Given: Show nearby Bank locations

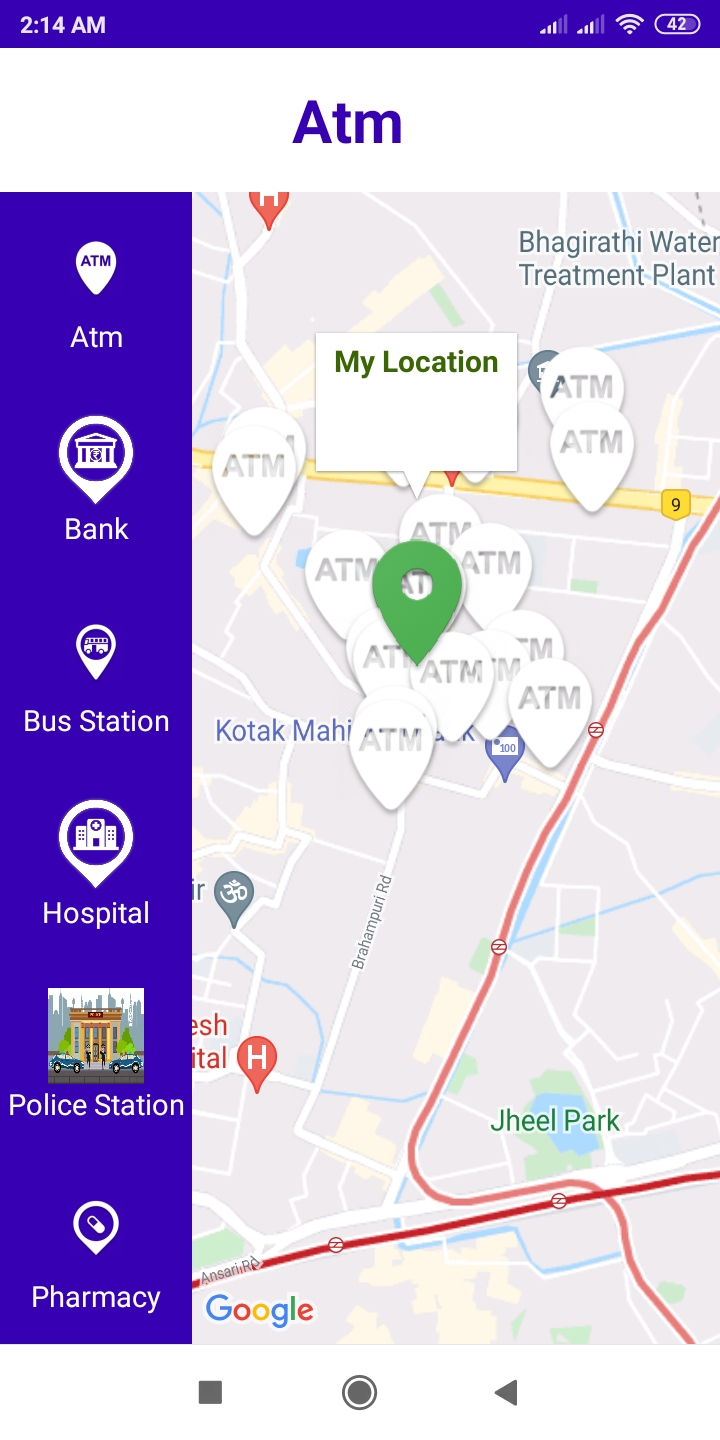Looking at the screenshot, I should [96, 480].
